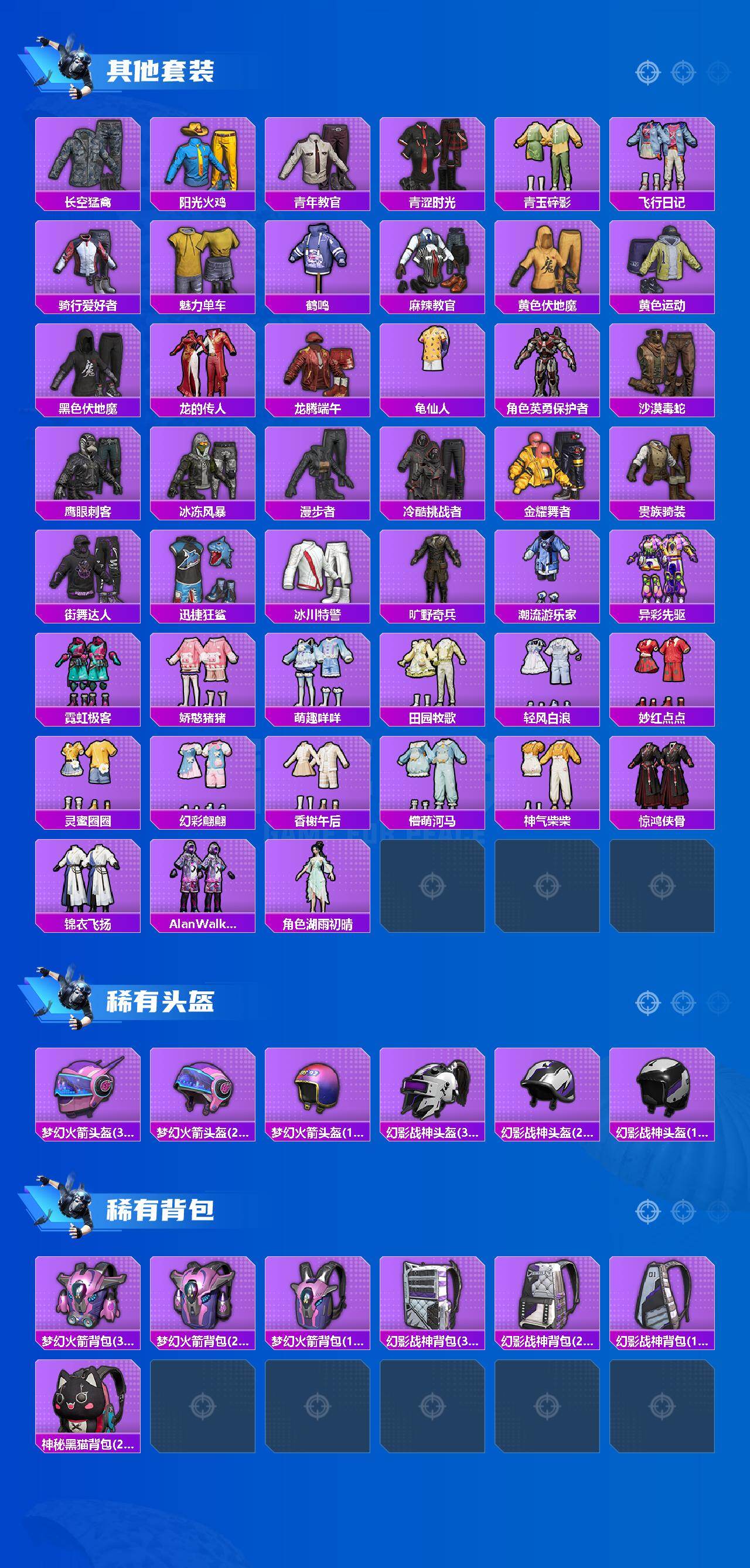The height and width of the screenshot is (1568, 750).
Task: Select the 龙的传人 outfit thumbnail
Action: click(x=204, y=365)
